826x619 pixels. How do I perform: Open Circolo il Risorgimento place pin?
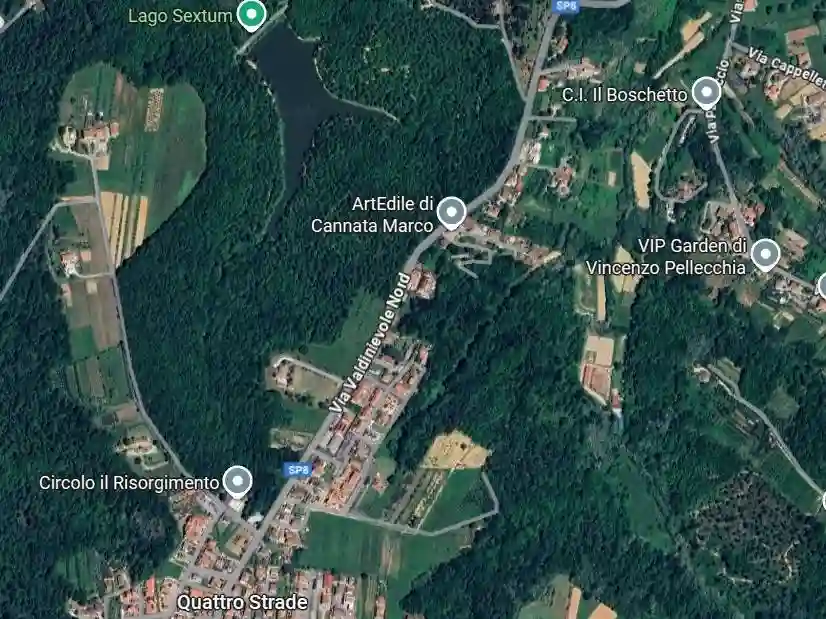pos(237,482)
